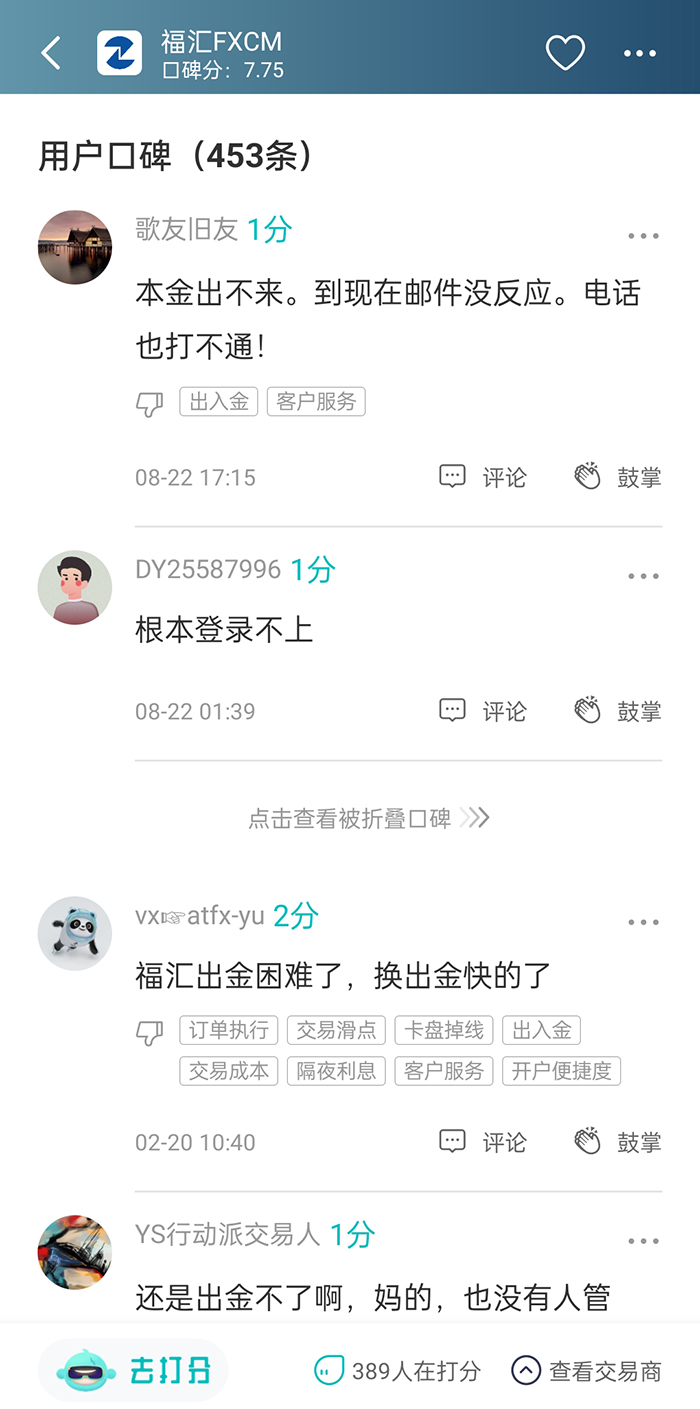Favorite 福汇FXCM with the heart icon
This screenshot has width=700, height=1409.
point(565,53)
